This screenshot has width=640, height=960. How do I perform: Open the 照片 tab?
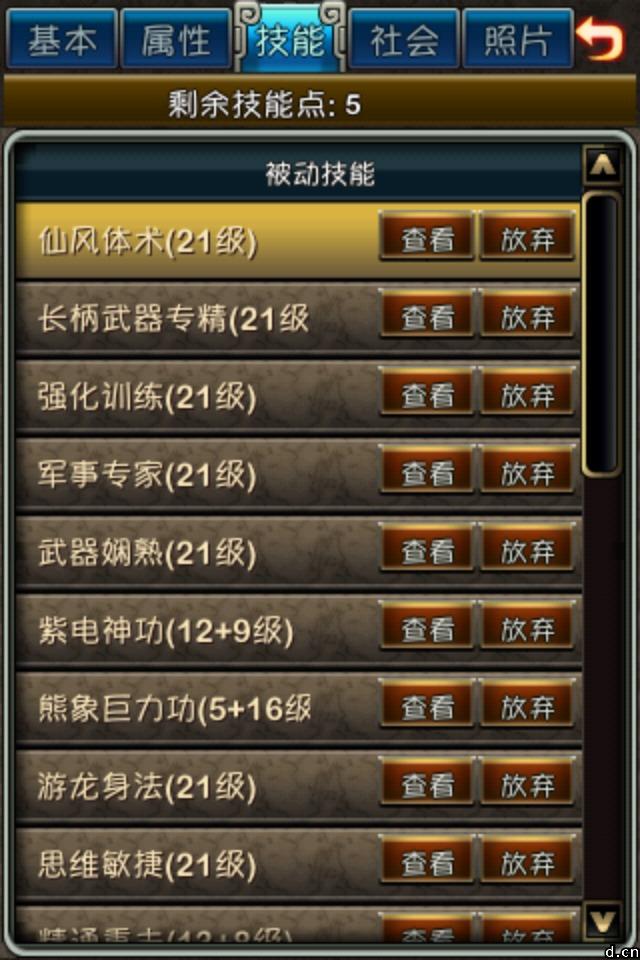(517, 40)
